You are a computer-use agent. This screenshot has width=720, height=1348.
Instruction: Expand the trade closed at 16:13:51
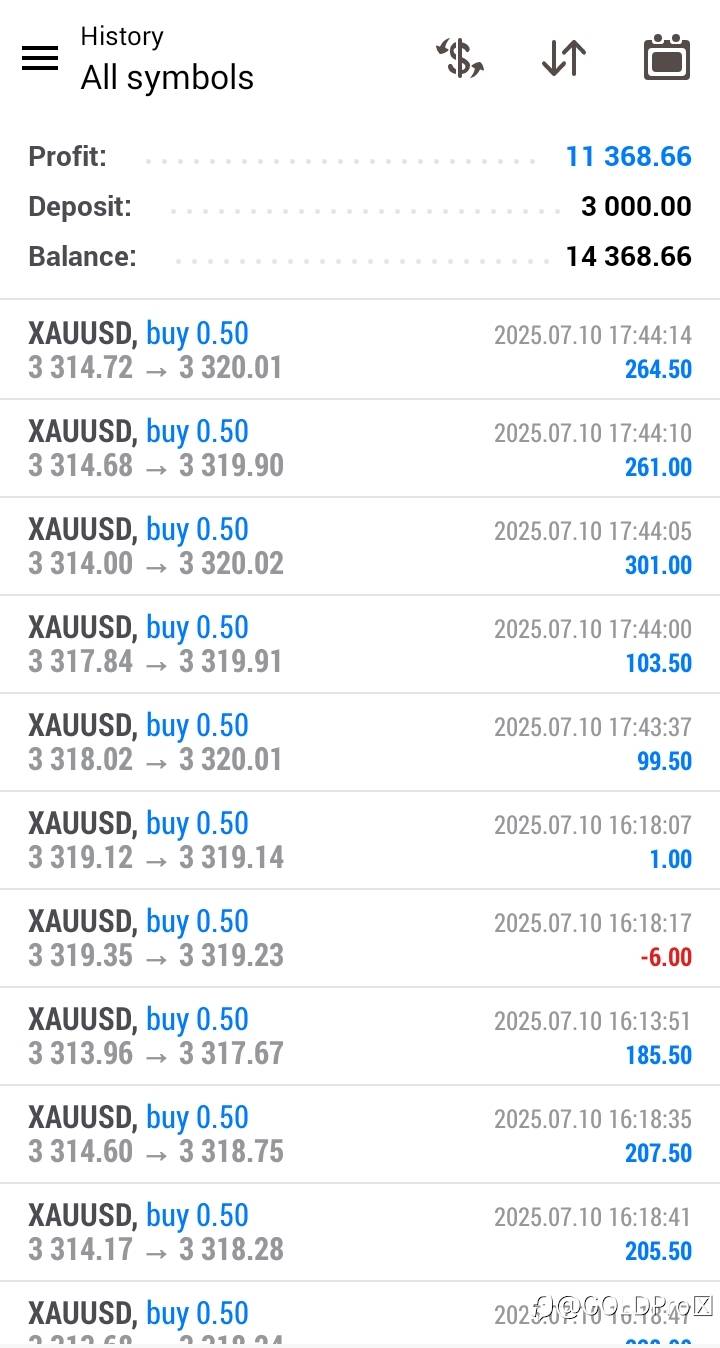pyautogui.click(x=360, y=1036)
